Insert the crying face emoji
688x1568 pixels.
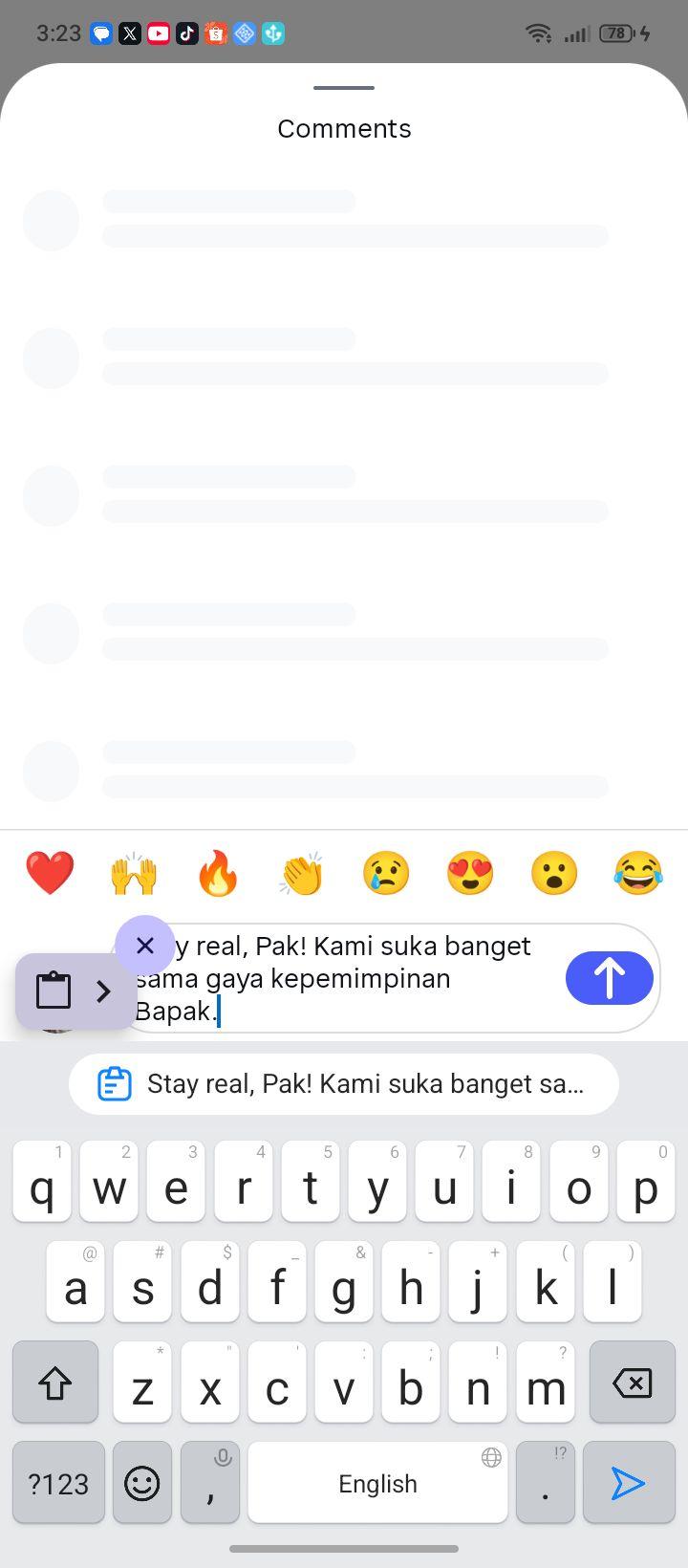pos(386,873)
